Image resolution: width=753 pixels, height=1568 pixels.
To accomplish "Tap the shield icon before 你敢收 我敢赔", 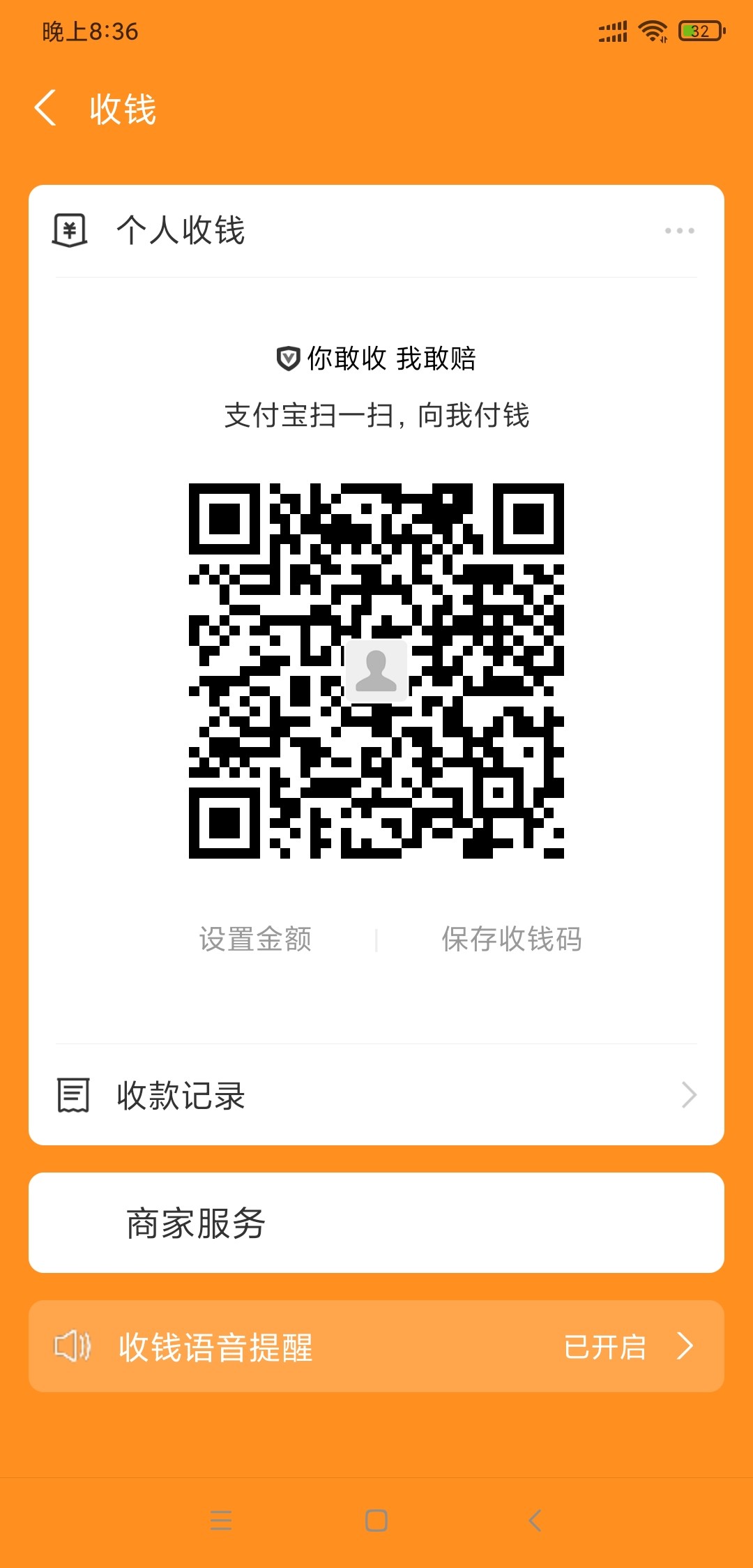I will [289, 358].
